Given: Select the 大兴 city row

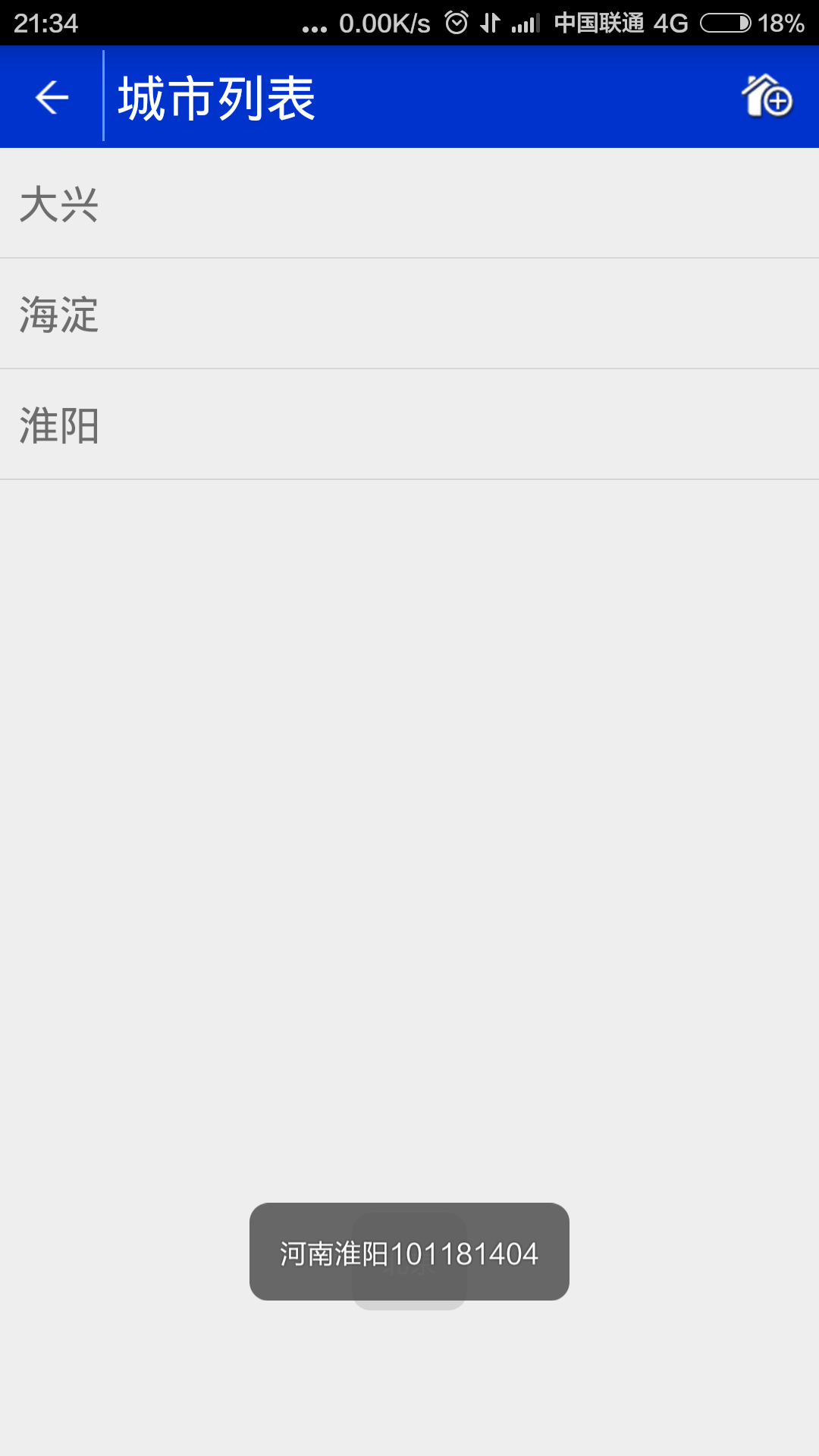Looking at the screenshot, I should point(409,204).
